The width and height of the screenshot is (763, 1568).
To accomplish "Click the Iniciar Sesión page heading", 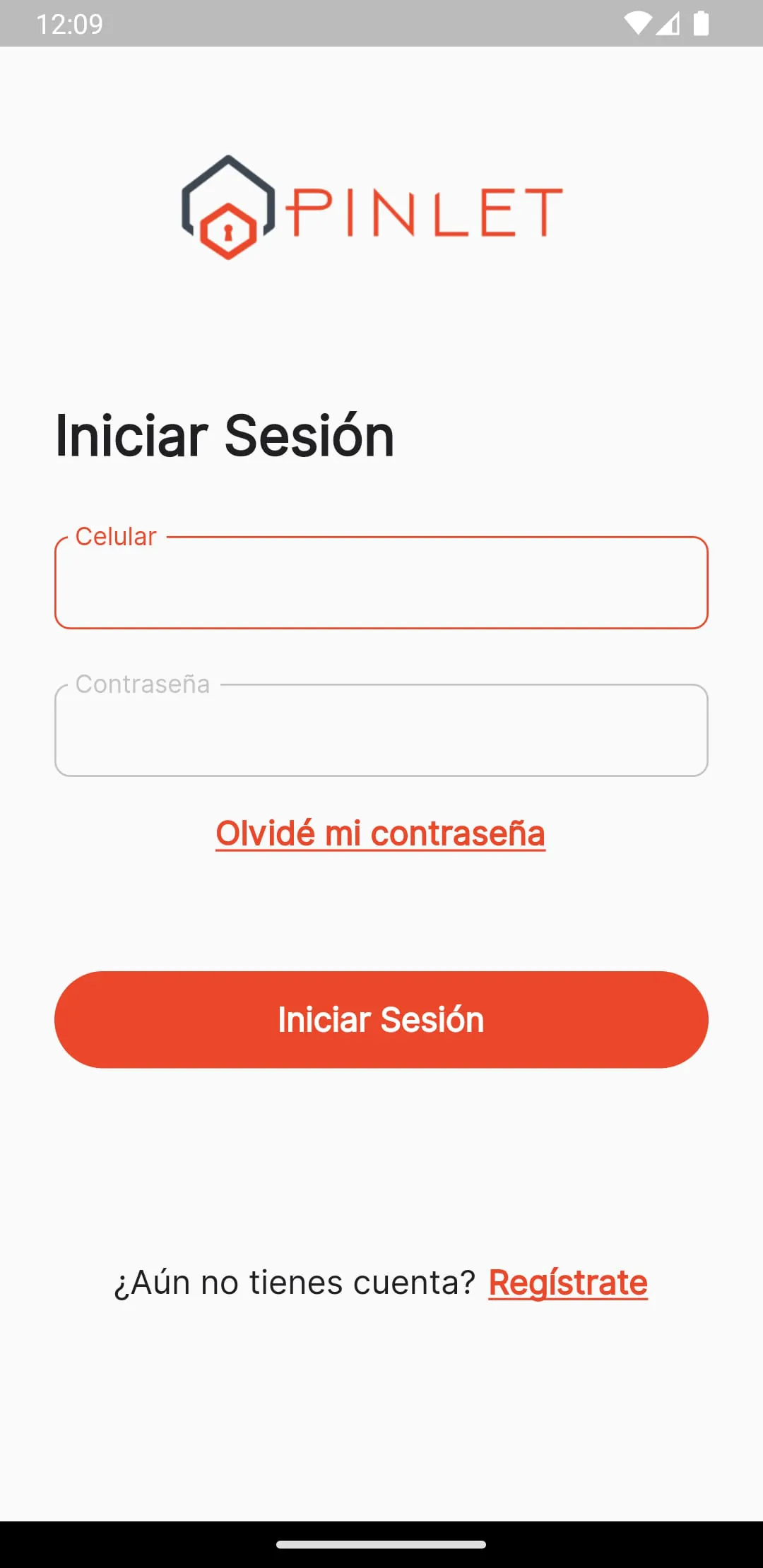I will tap(225, 435).
